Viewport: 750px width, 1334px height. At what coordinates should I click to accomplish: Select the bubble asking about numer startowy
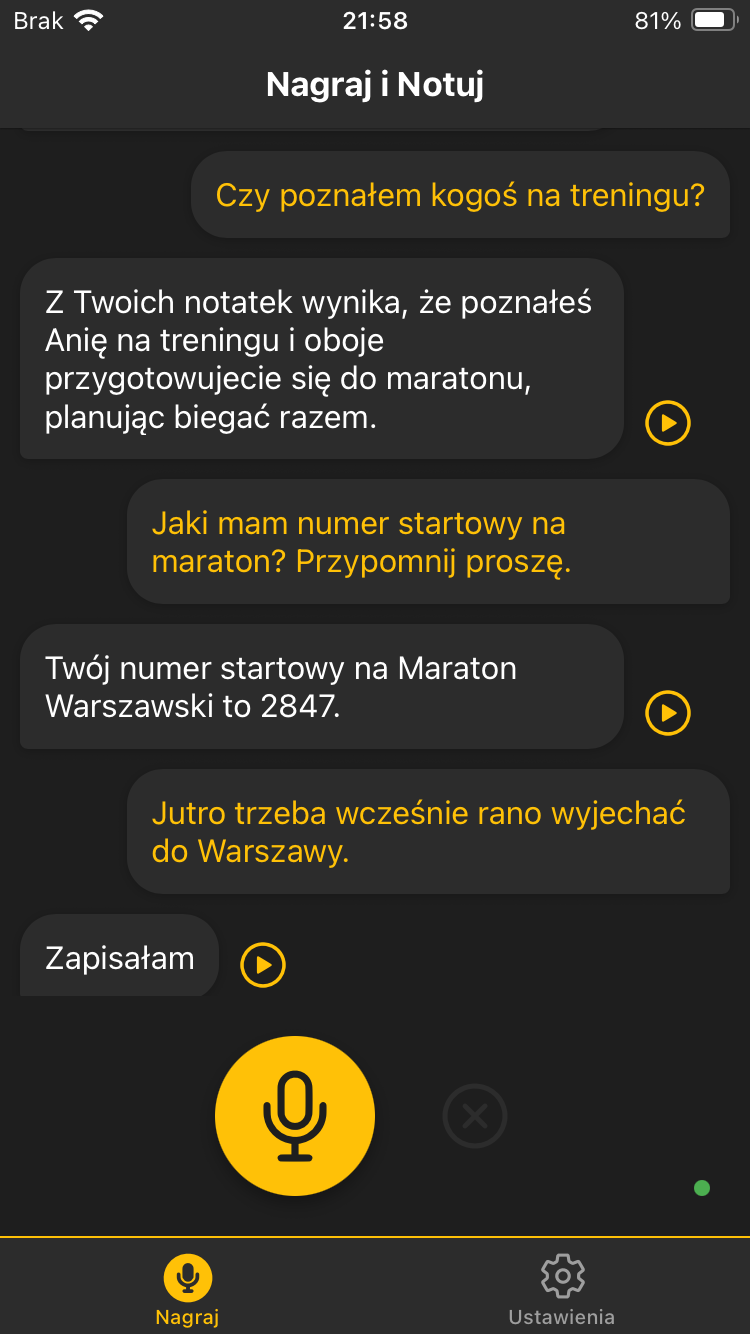click(x=428, y=541)
